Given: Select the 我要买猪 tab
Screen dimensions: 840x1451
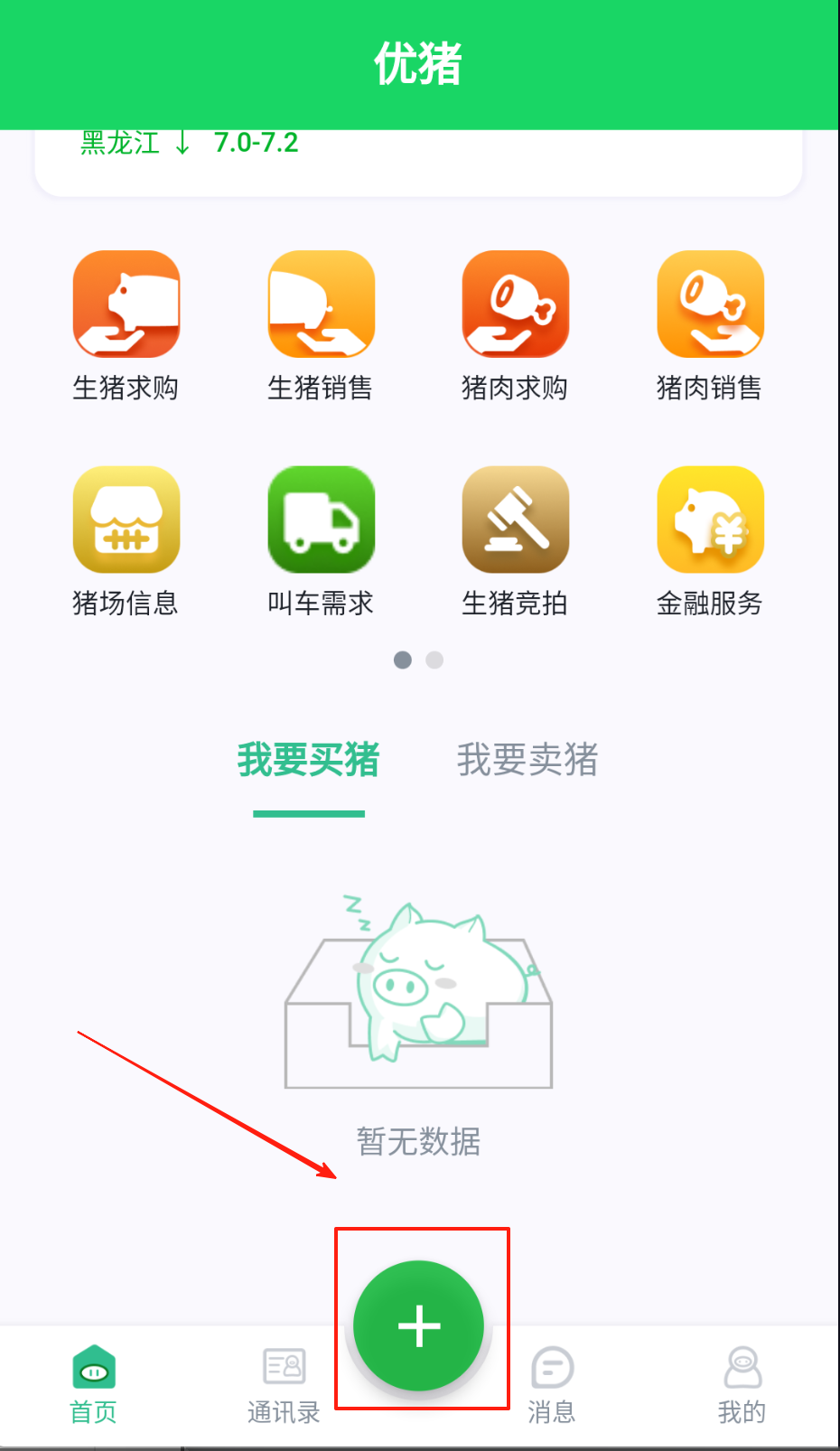Looking at the screenshot, I should (309, 760).
